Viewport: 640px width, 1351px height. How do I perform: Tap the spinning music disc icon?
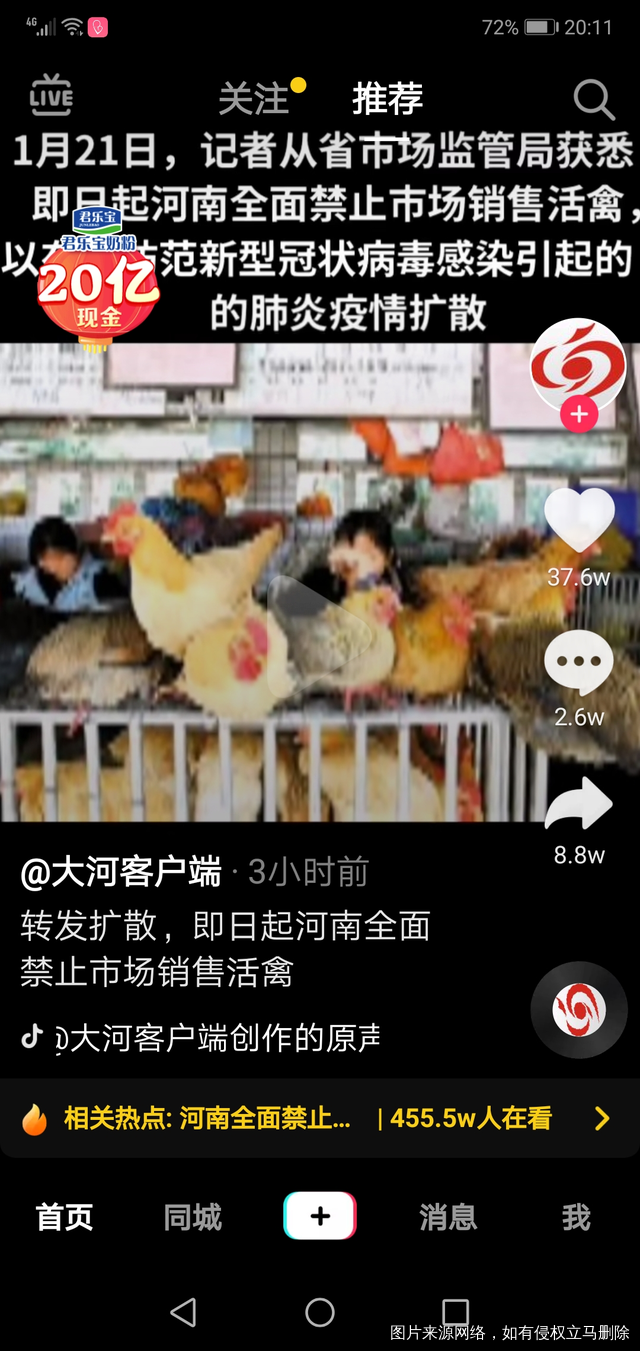tap(579, 1009)
